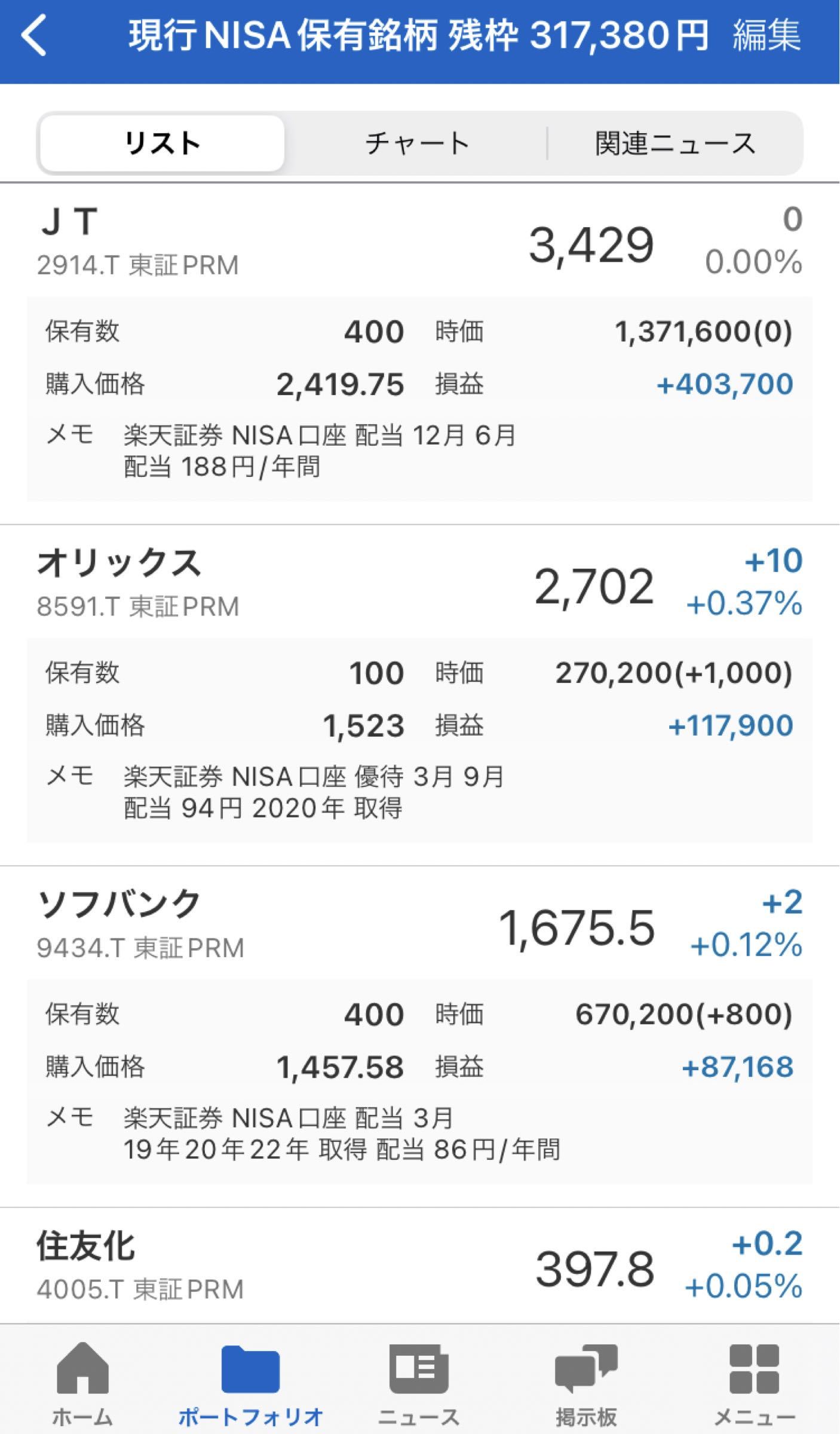
Task: Tap オリックス's change +0.37%
Action: pyautogui.click(x=747, y=606)
